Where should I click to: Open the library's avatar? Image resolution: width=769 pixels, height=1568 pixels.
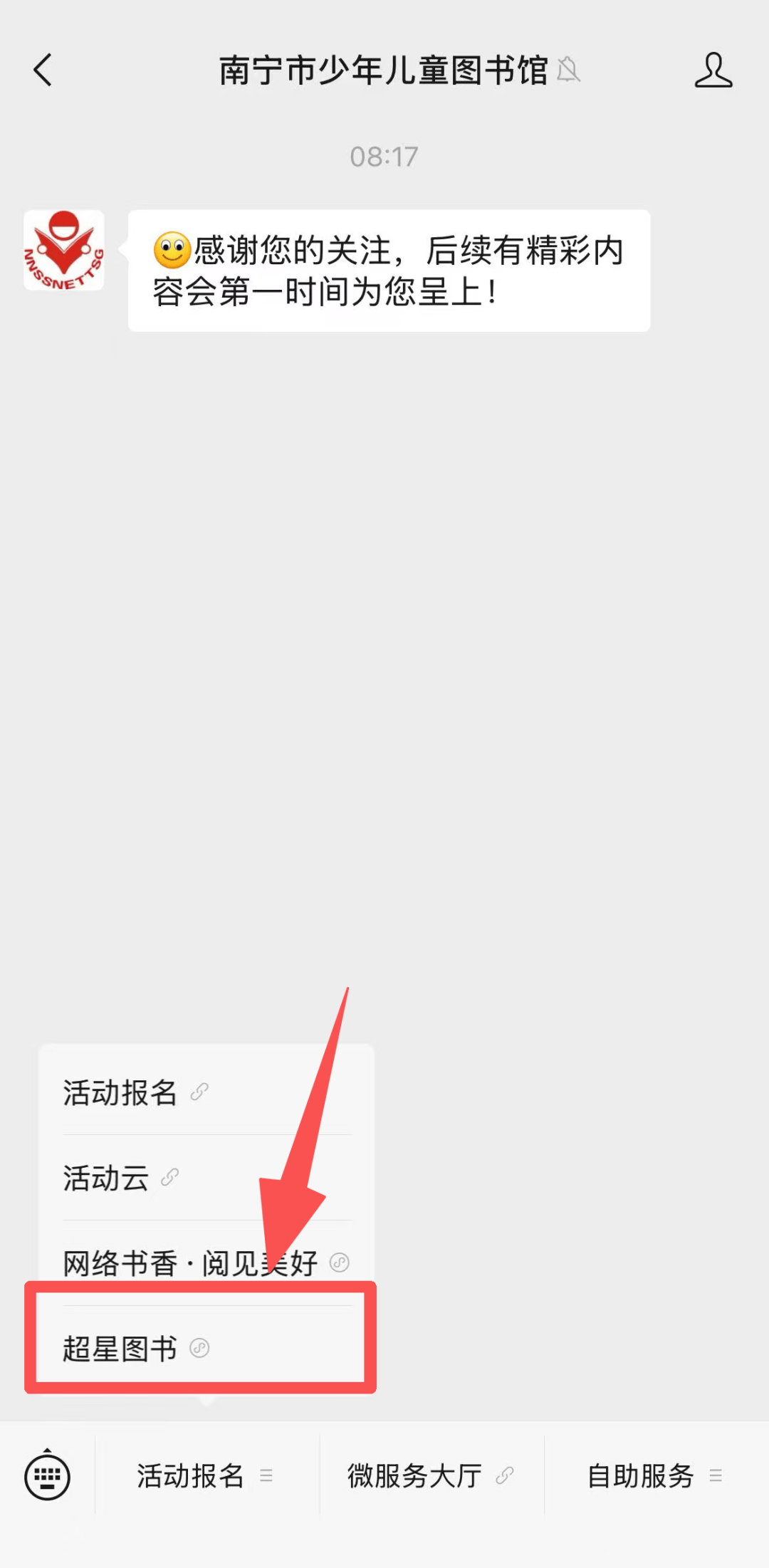pyautogui.click(x=64, y=250)
